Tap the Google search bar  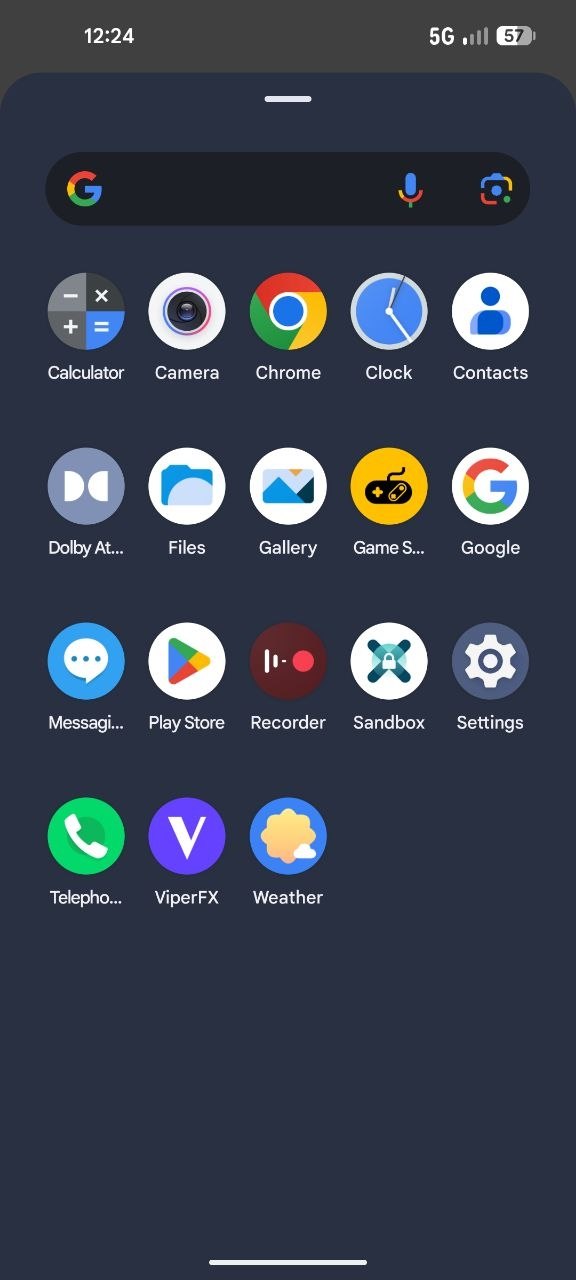pos(288,189)
